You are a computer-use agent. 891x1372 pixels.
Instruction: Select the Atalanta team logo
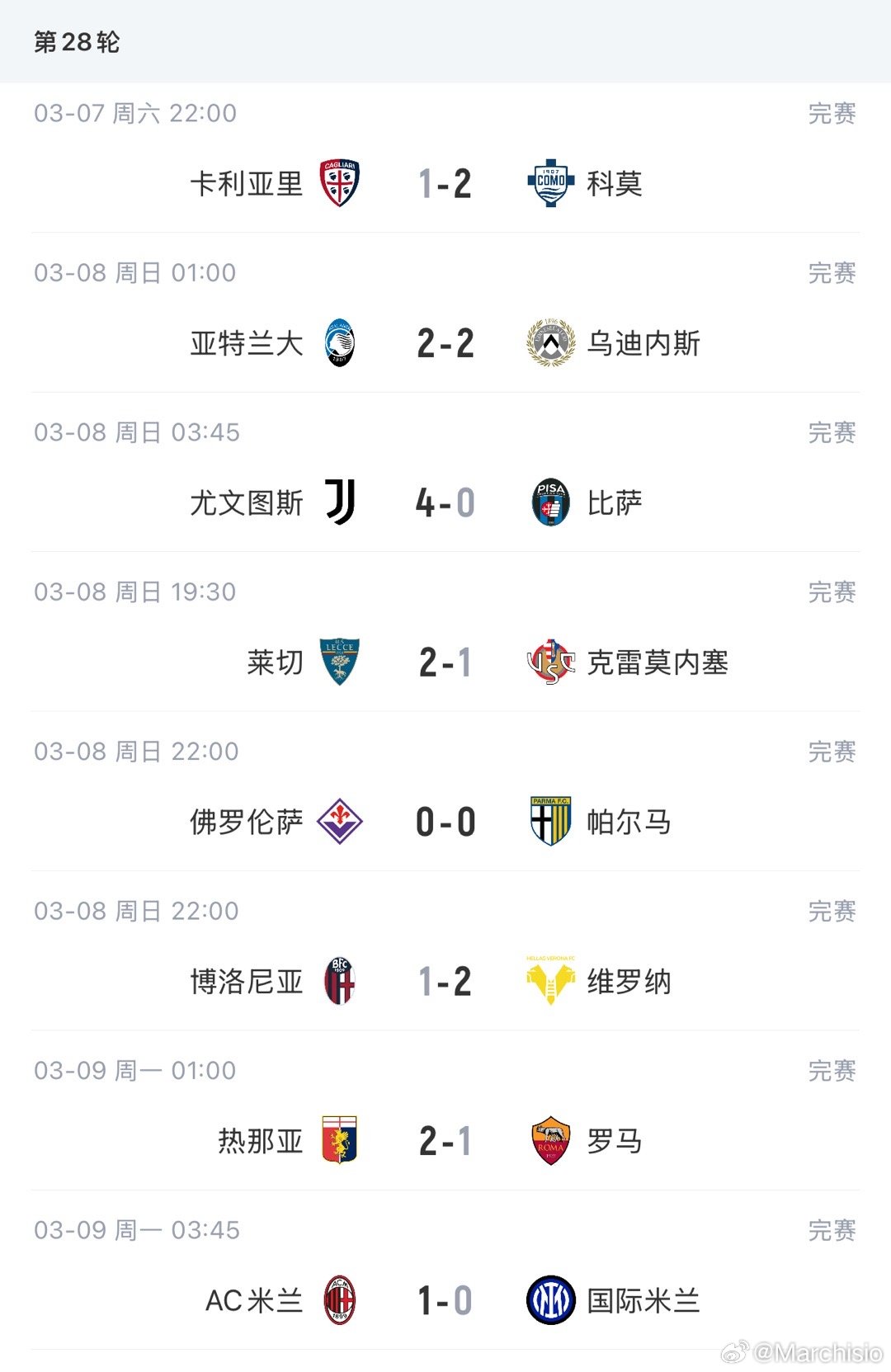pos(338,342)
